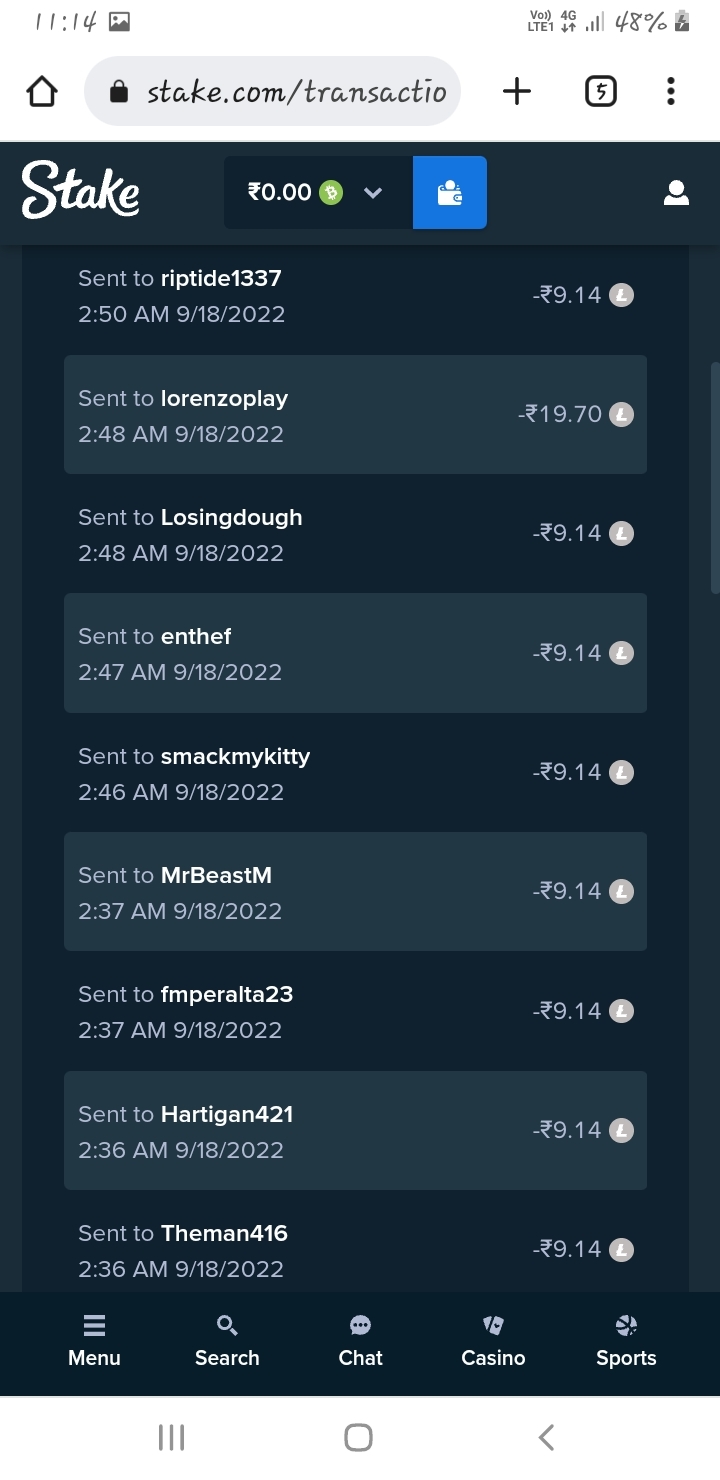720x1480 pixels.
Task: Open the browser home page
Action: point(41,92)
